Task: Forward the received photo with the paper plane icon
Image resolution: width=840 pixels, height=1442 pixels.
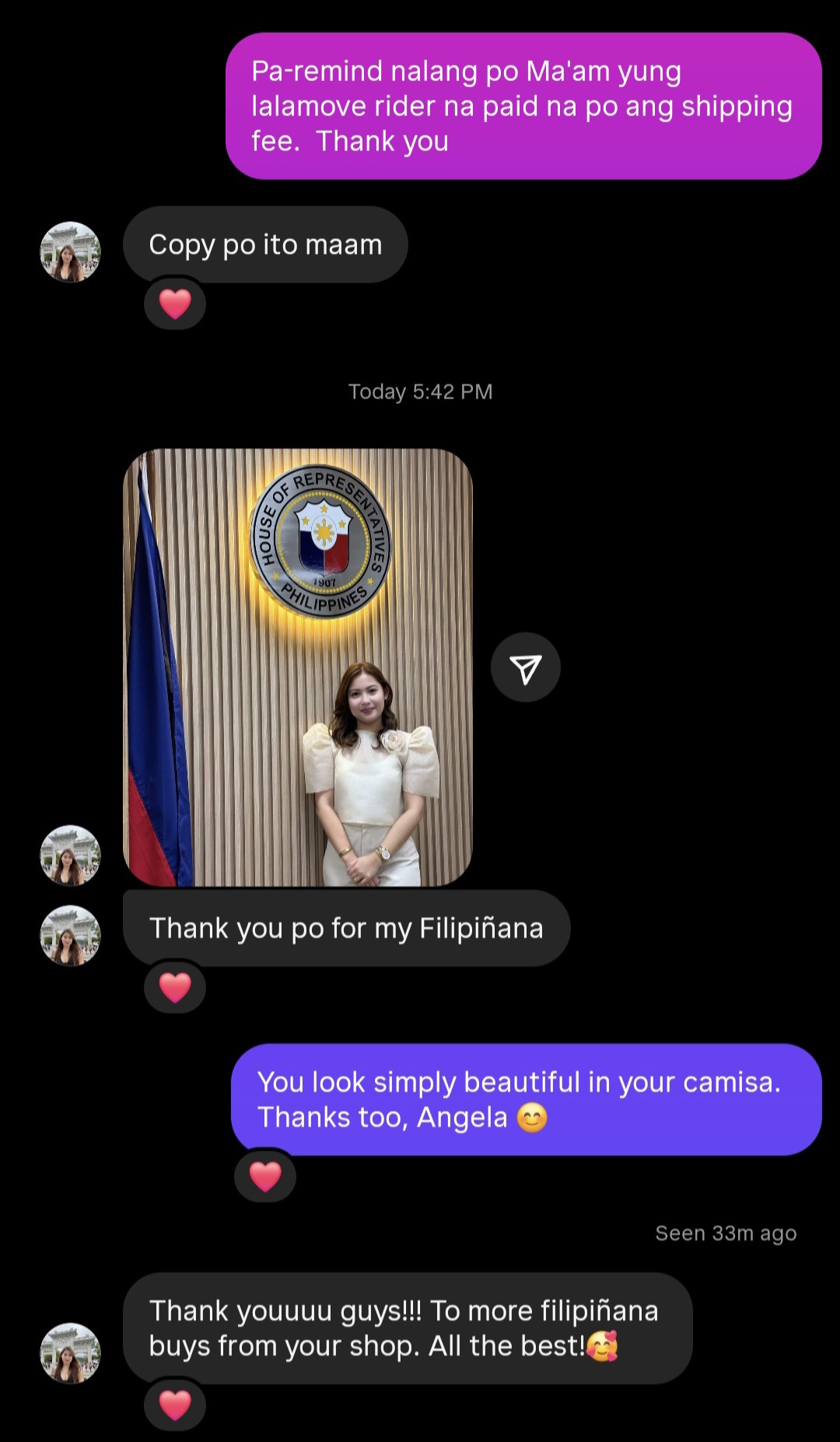Action: click(526, 668)
